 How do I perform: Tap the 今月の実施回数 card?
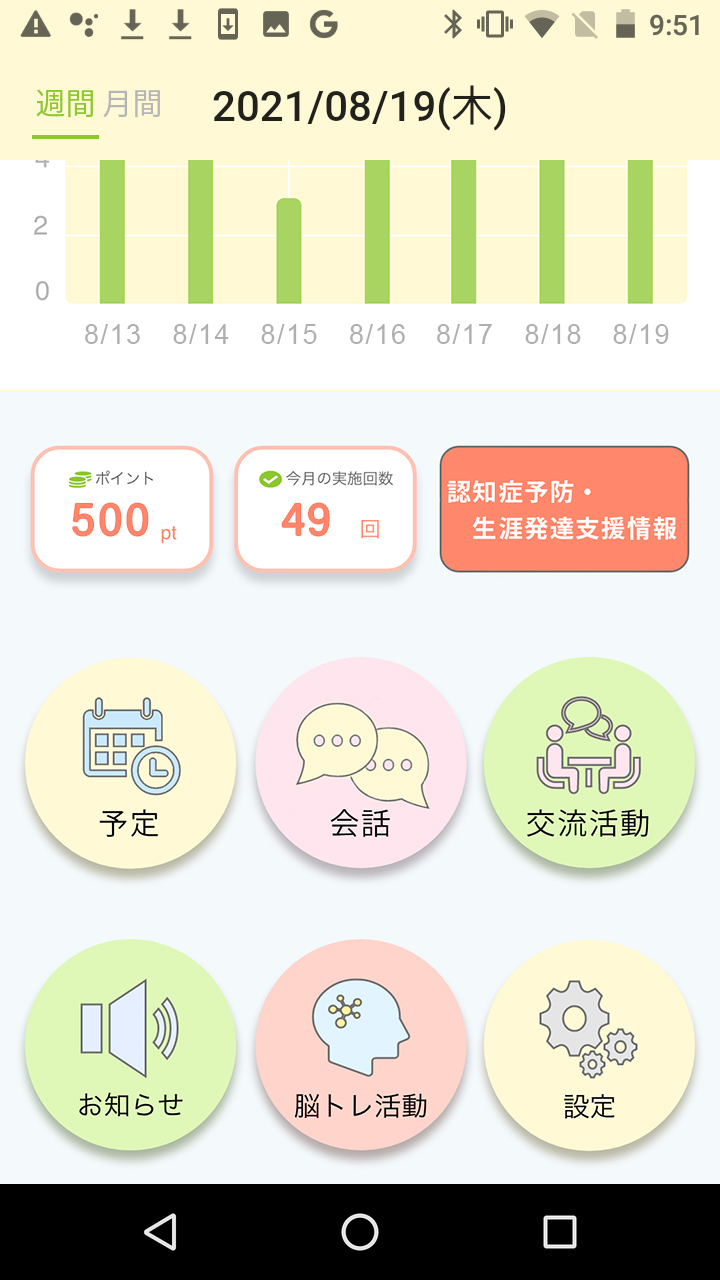[325, 509]
